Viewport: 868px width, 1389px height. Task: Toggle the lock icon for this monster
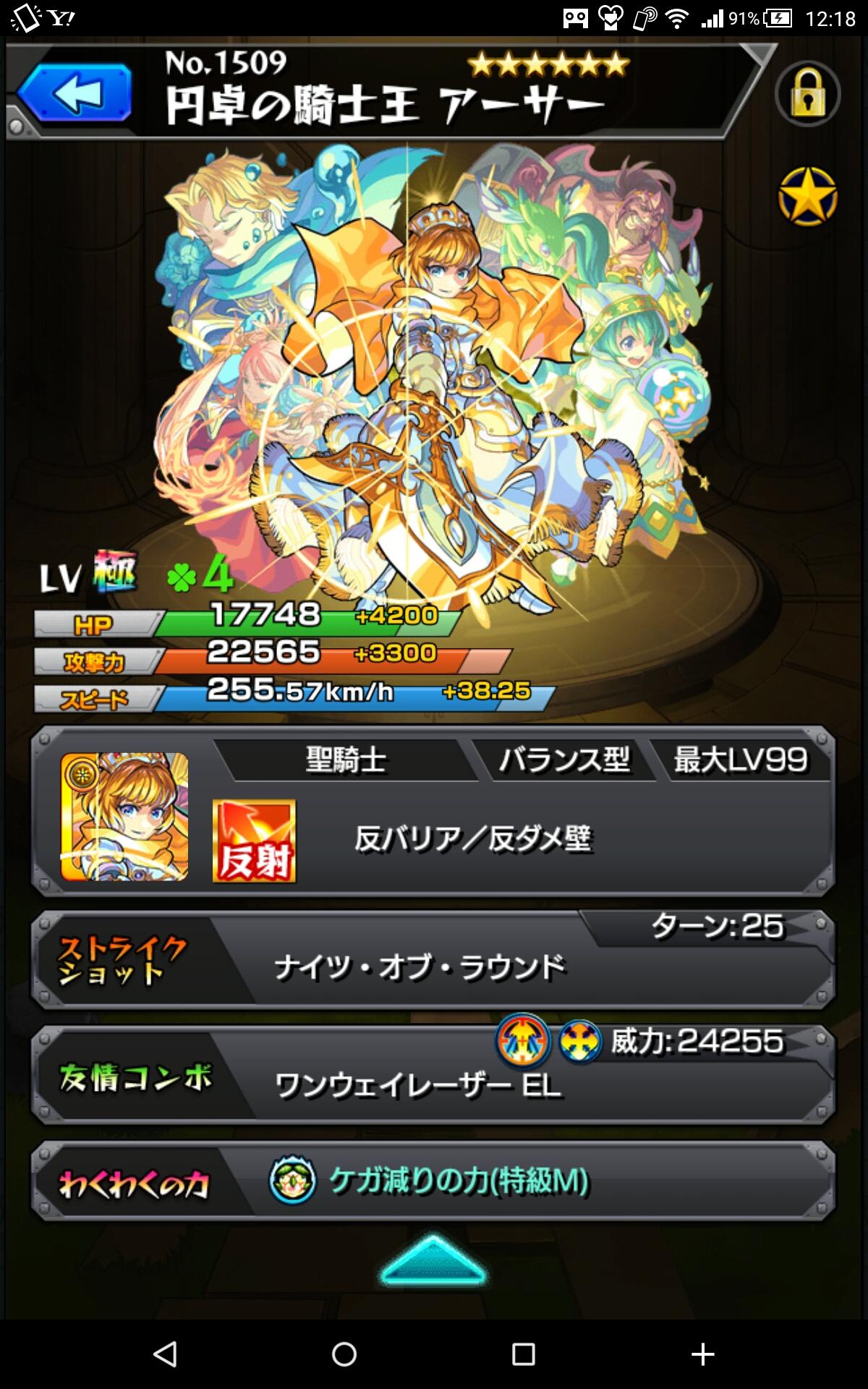click(x=807, y=95)
